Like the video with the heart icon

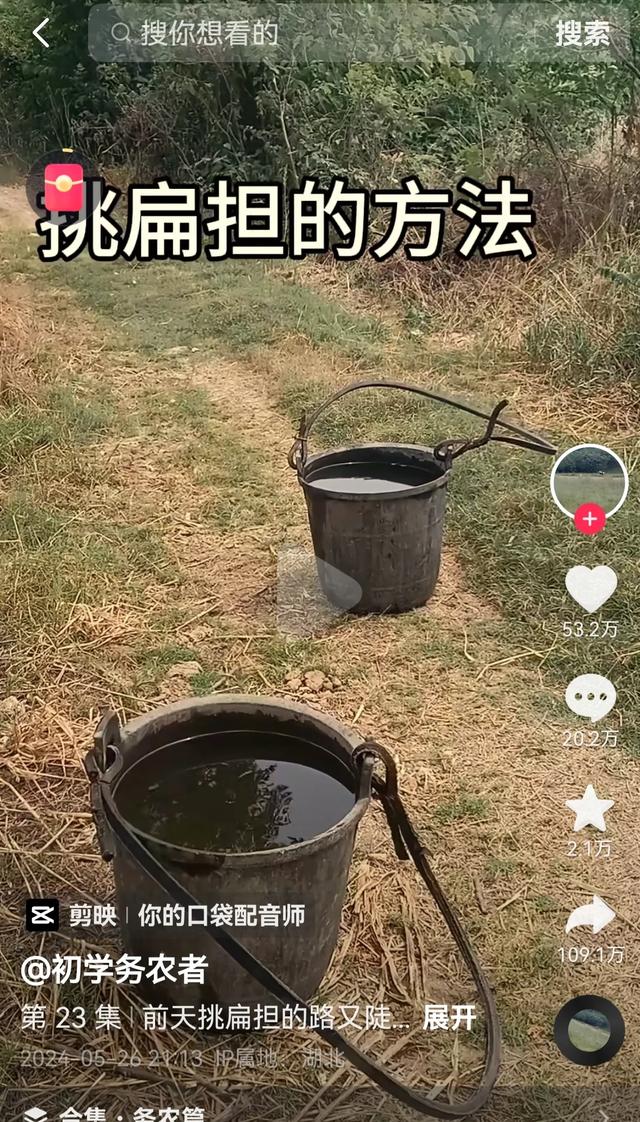click(x=591, y=588)
